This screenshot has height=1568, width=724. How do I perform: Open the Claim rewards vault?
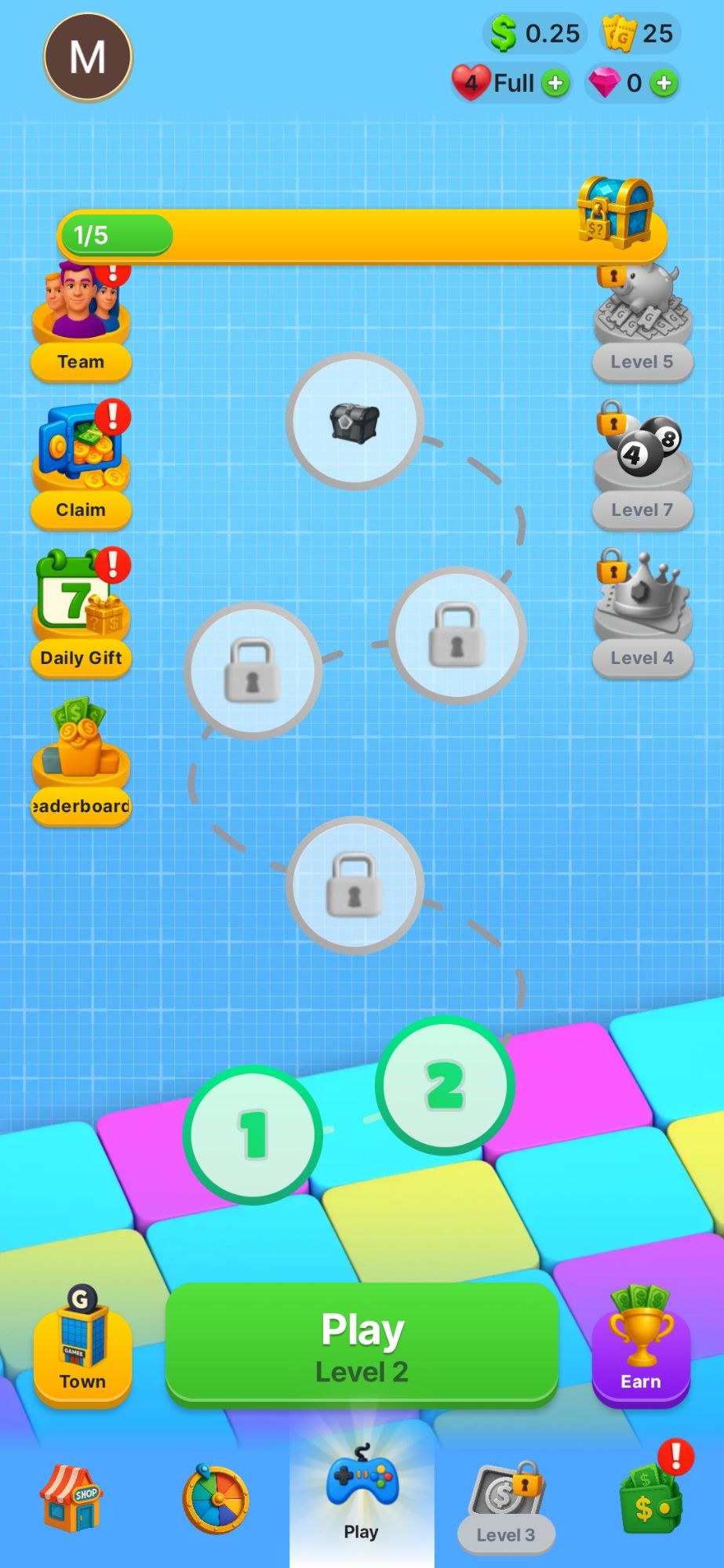click(x=80, y=459)
